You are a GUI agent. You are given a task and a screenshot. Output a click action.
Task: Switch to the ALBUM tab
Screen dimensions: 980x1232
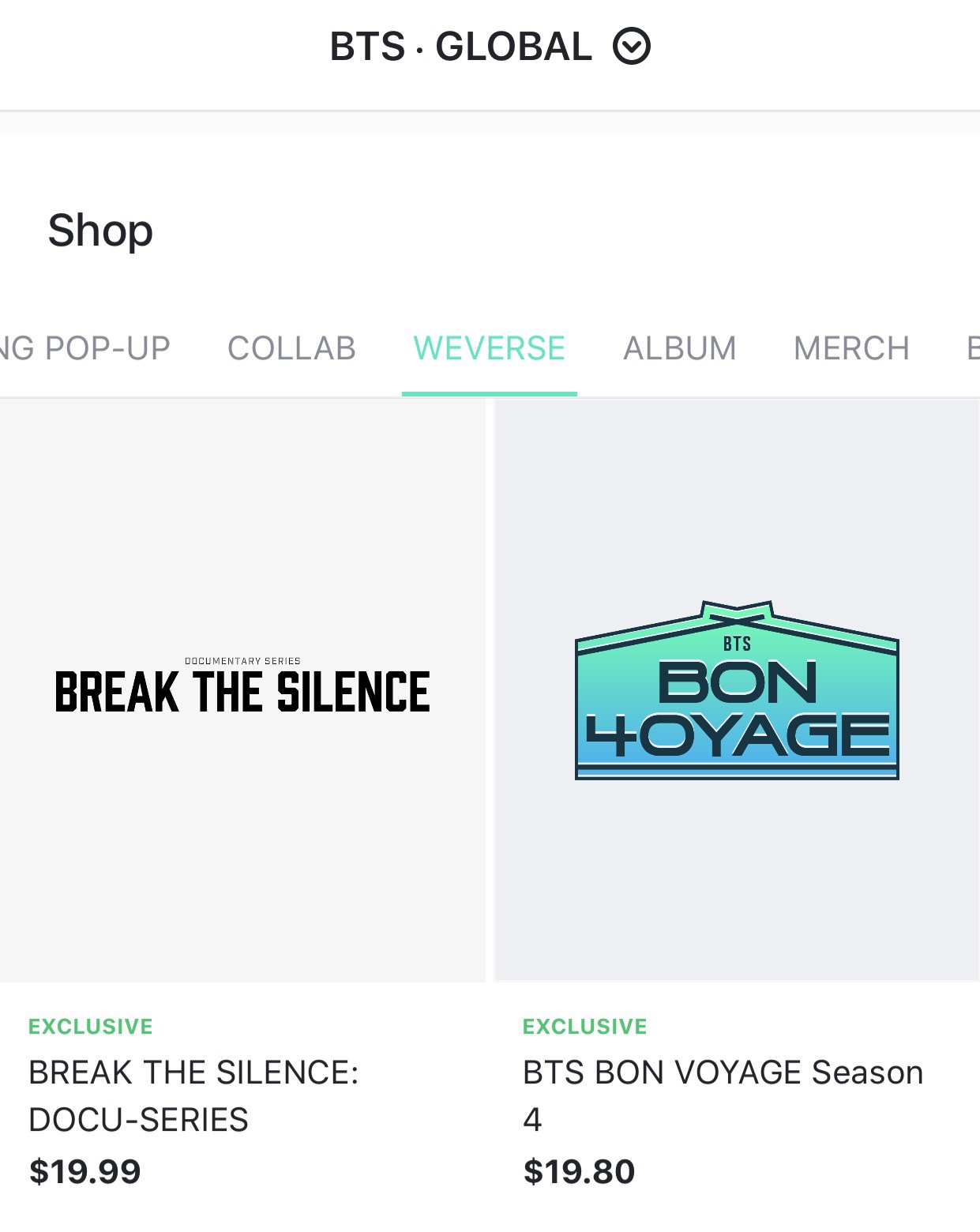click(x=679, y=348)
